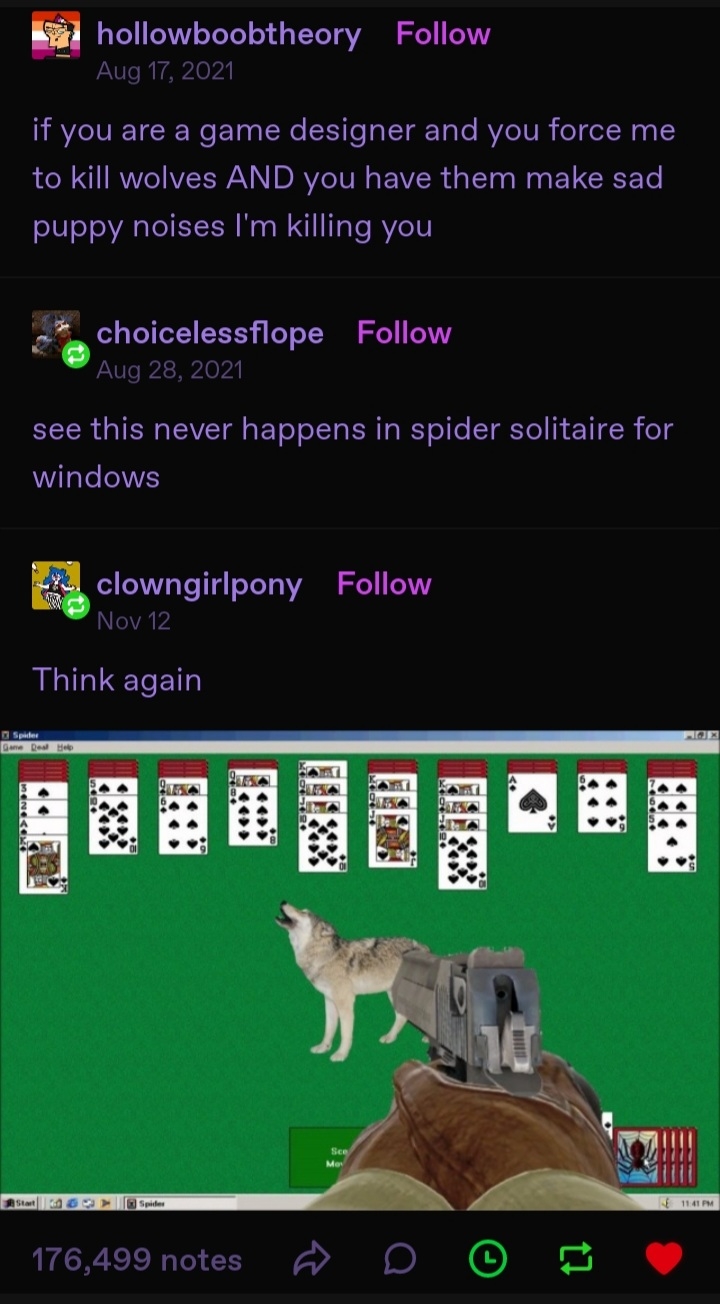
Task: Tap the green clock icon
Action: click(x=488, y=1260)
